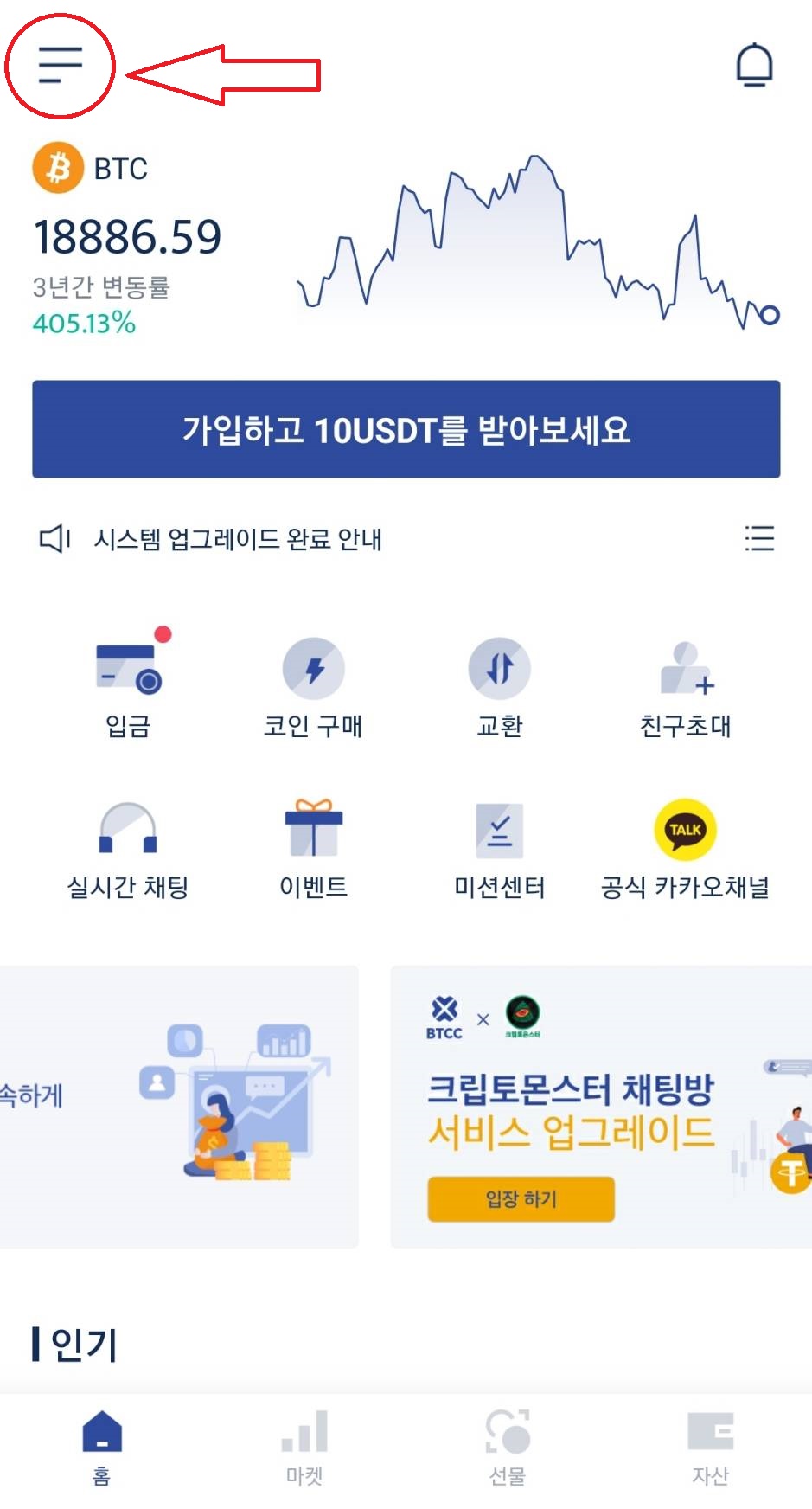Open 입금 deposit shortcut
Screen dimensions: 812x1509
[x=128, y=684]
